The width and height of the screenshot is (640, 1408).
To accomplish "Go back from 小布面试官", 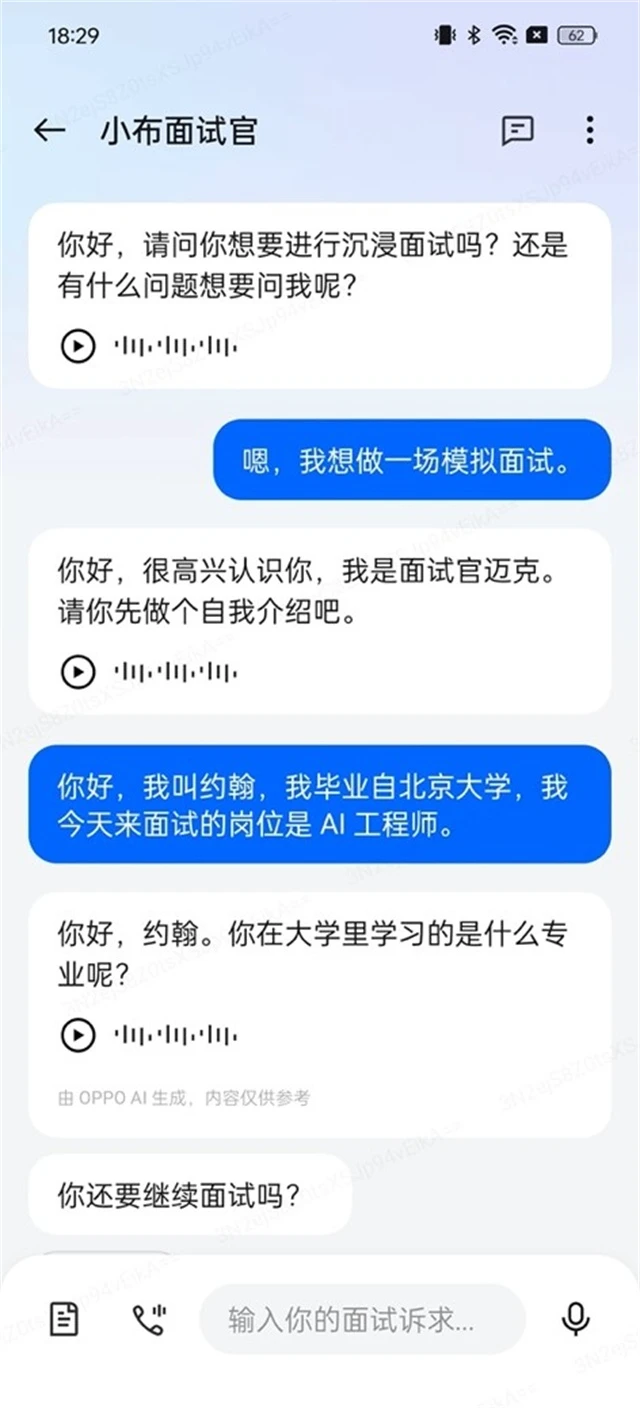I will 49,131.
